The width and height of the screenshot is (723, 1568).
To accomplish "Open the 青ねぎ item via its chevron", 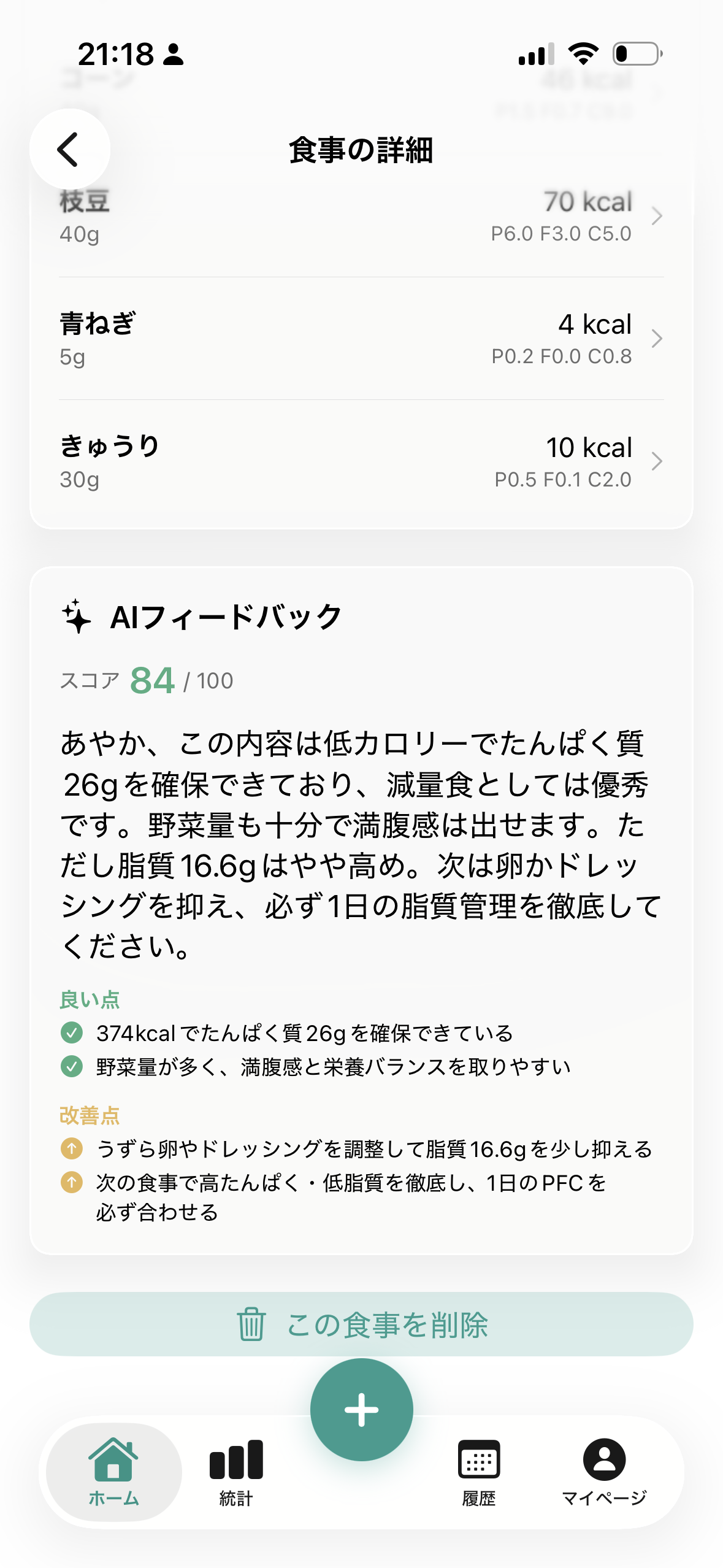I will coord(657,338).
